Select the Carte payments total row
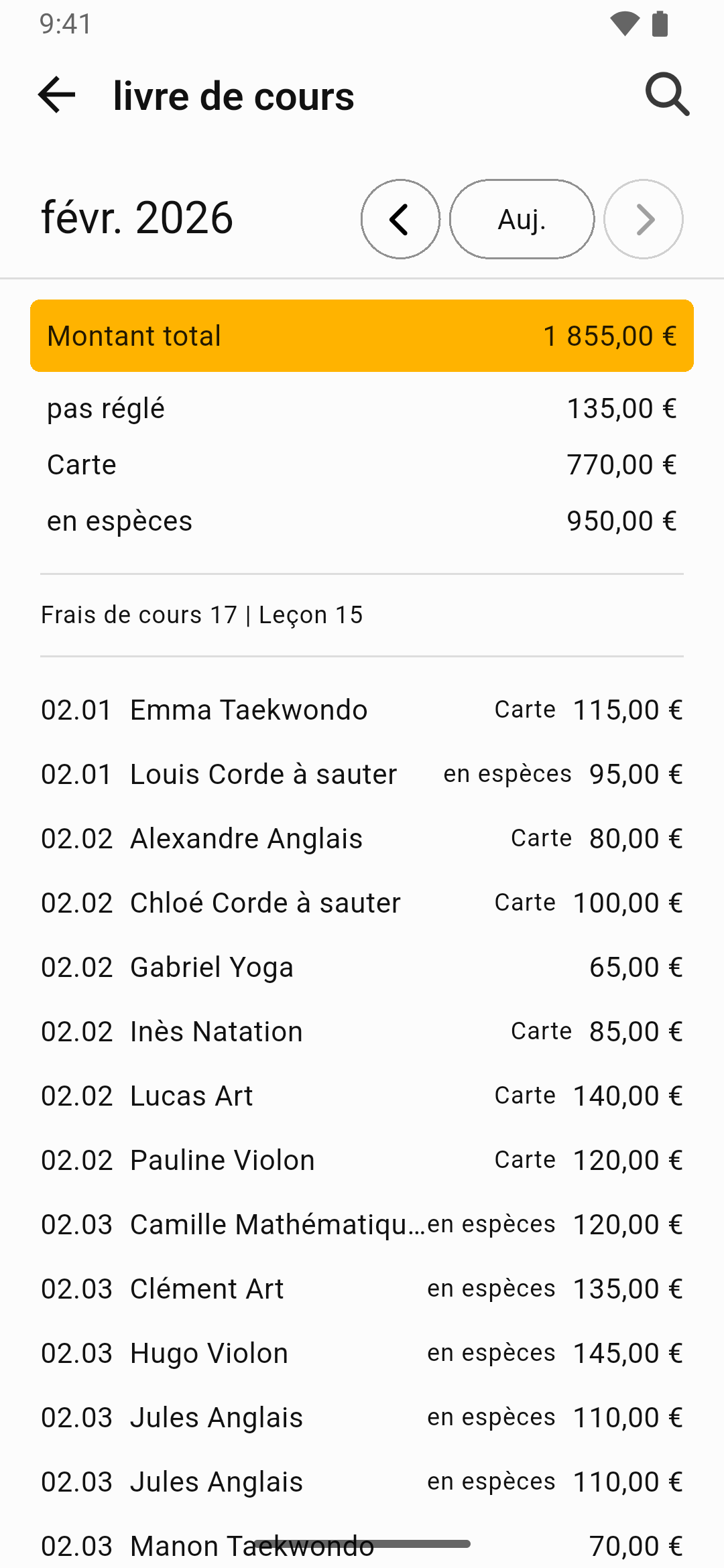The image size is (724, 1568). [362, 464]
